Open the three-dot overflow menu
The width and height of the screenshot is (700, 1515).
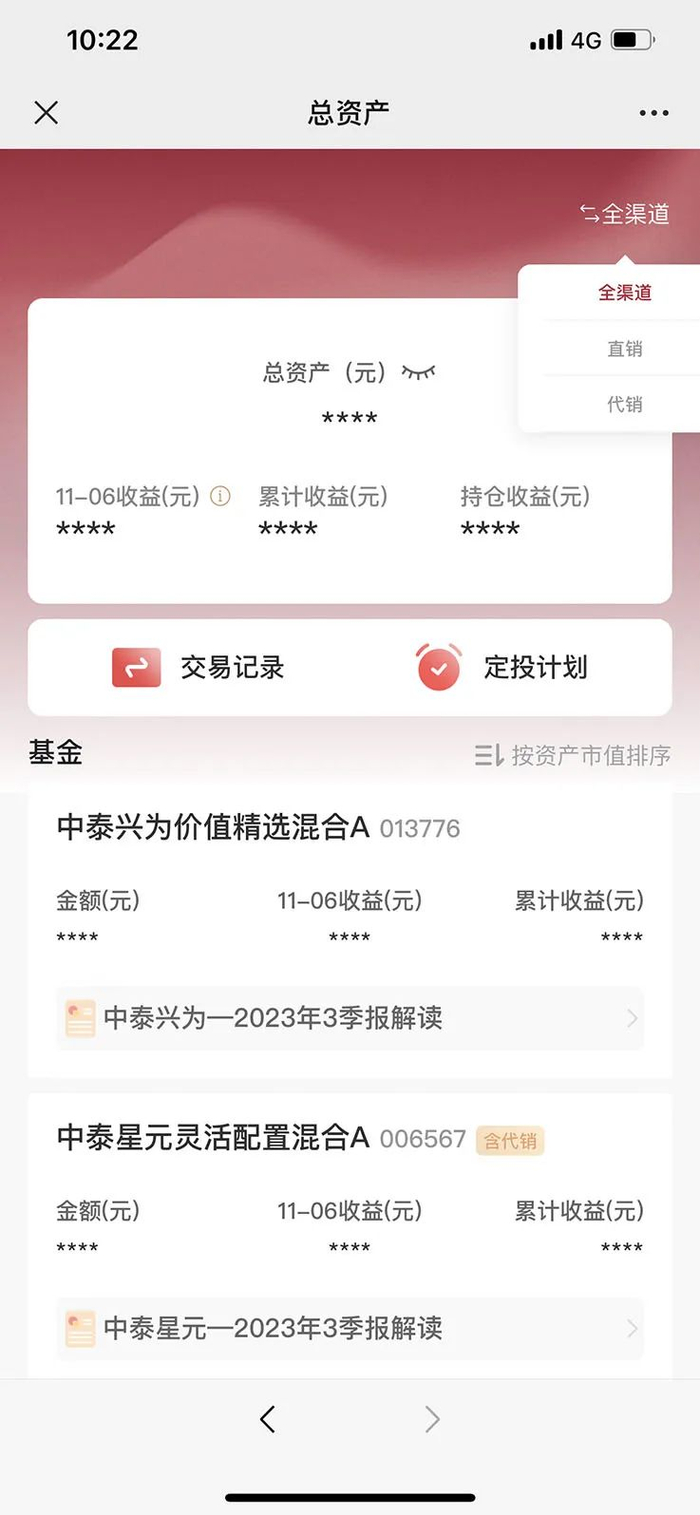pos(654,113)
